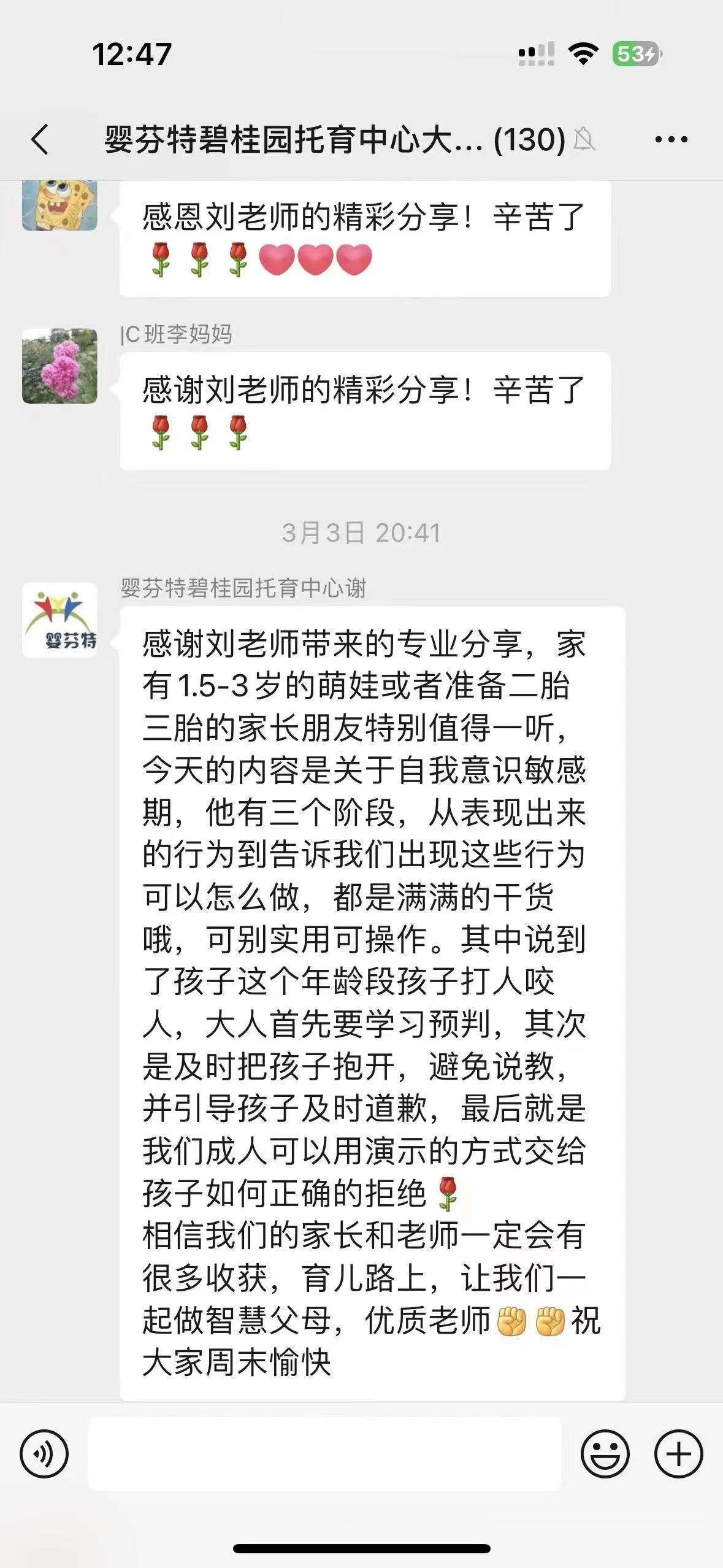723x1568 pixels.
Task: Open the SpongeBob avatar's profile
Action: [59, 206]
